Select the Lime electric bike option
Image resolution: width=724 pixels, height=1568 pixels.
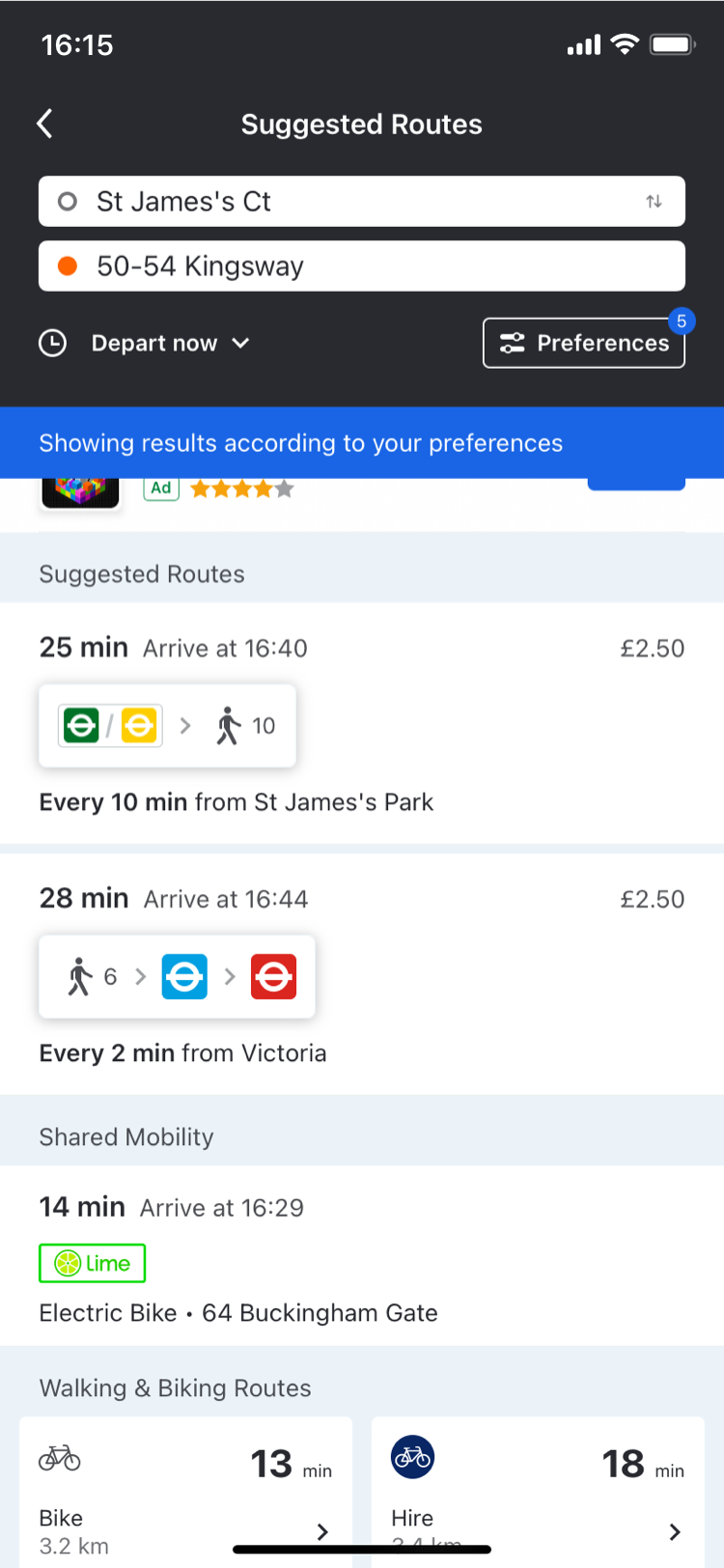pos(362,1255)
